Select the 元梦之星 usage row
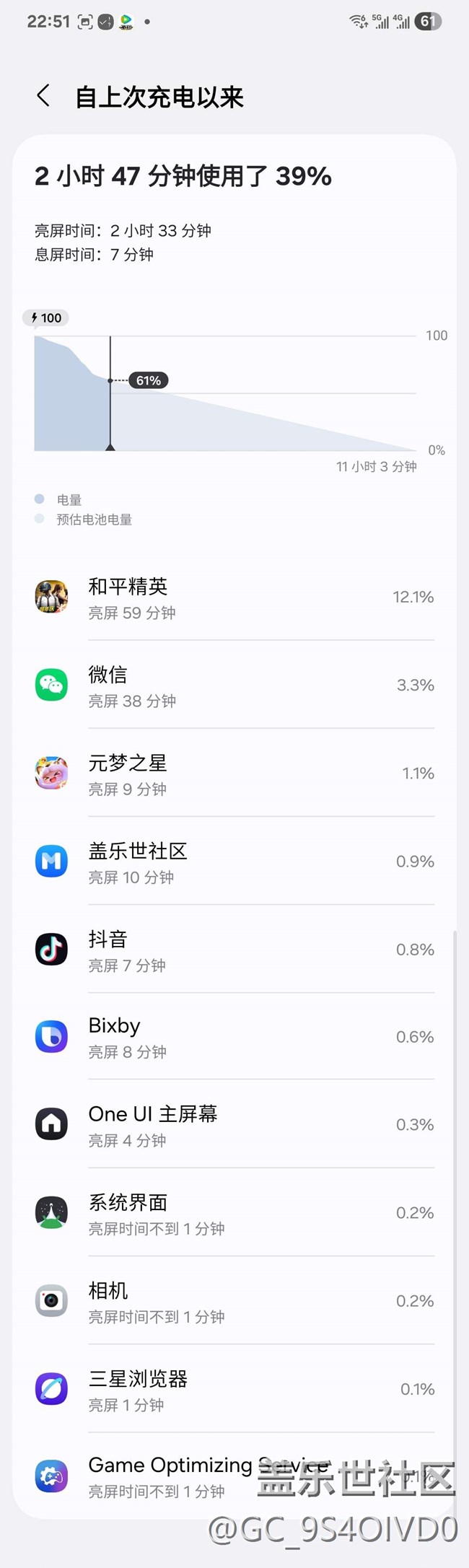469x1568 pixels. pos(234,774)
